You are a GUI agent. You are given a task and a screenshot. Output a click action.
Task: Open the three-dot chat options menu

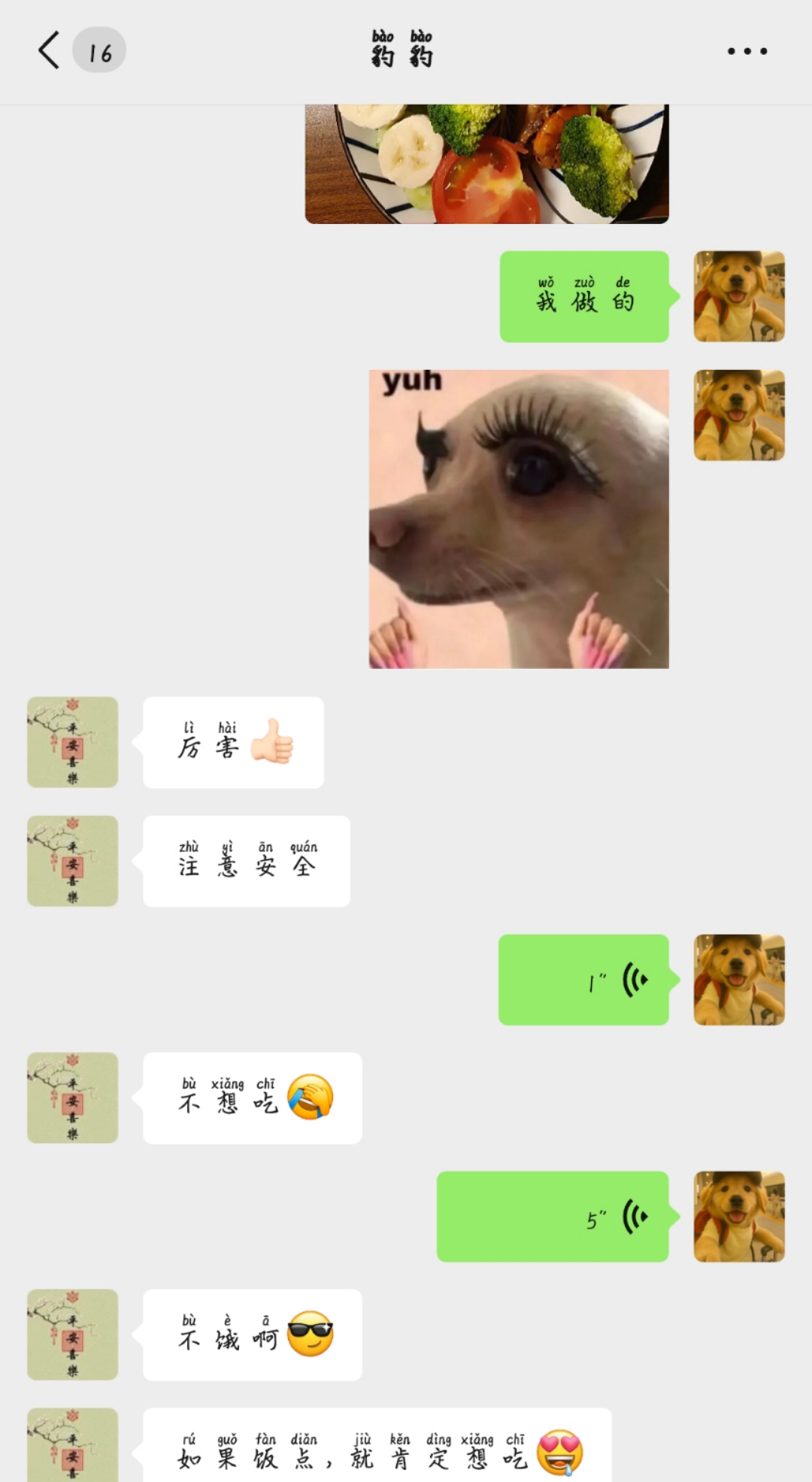(x=747, y=51)
